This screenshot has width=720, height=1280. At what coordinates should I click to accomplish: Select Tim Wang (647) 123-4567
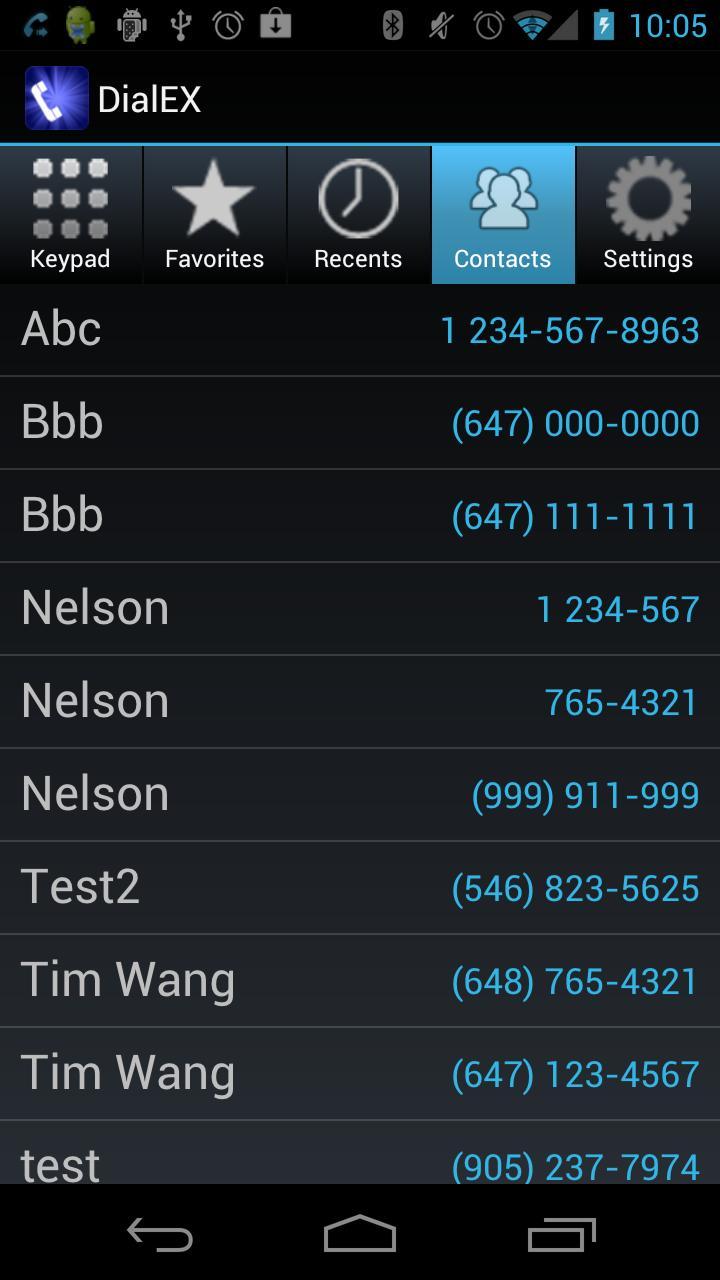point(360,1074)
